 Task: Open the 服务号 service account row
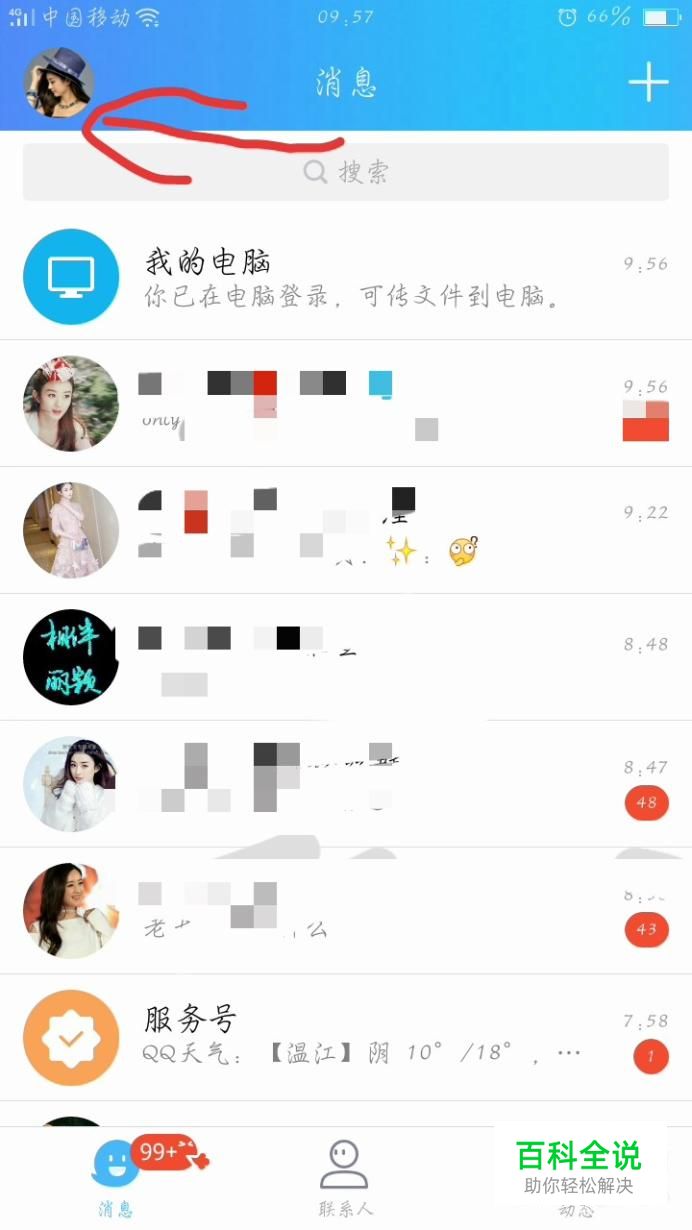pyautogui.click(x=345, y=1037)
